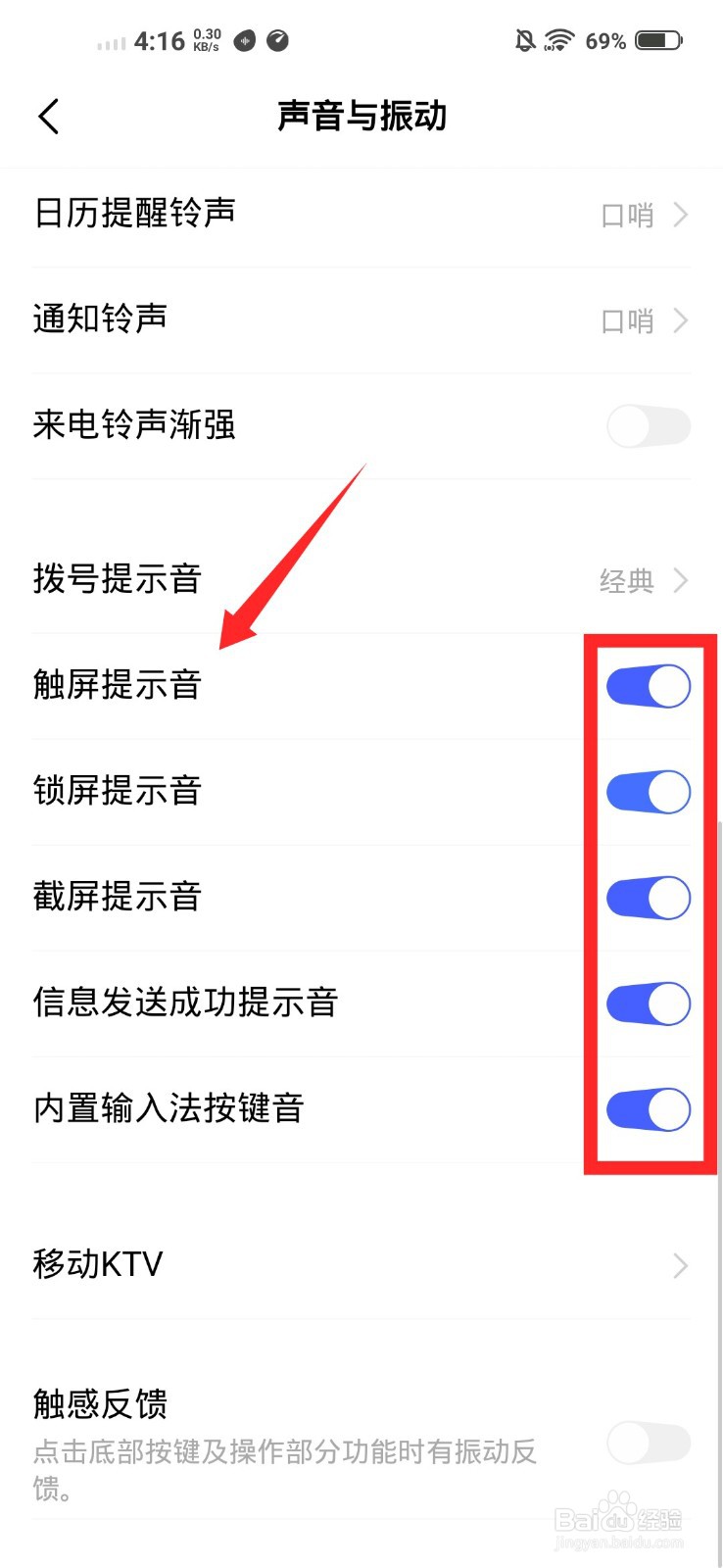Disable 触屏提示音 touch sound toggle
723x1568 pixels.
pos(648,685)
